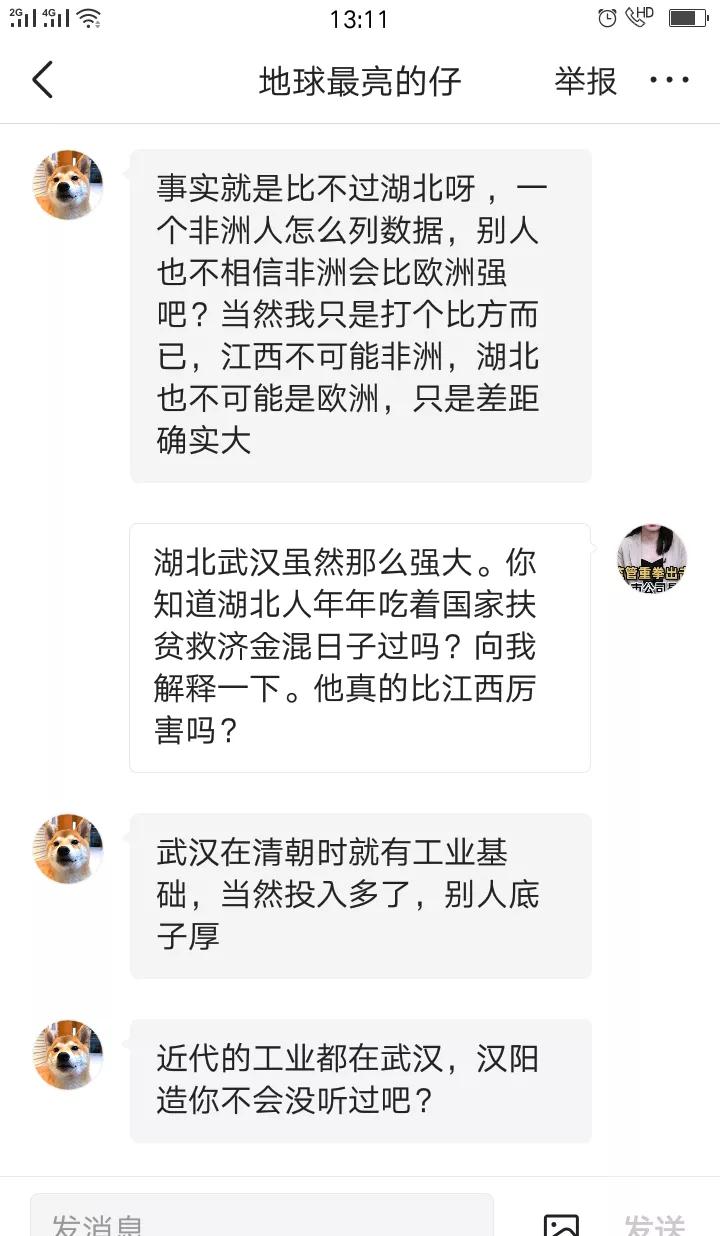This screenshot has width=720, height=1236.
Task: Tap 举报 to report this user
Action: (586, 81)
